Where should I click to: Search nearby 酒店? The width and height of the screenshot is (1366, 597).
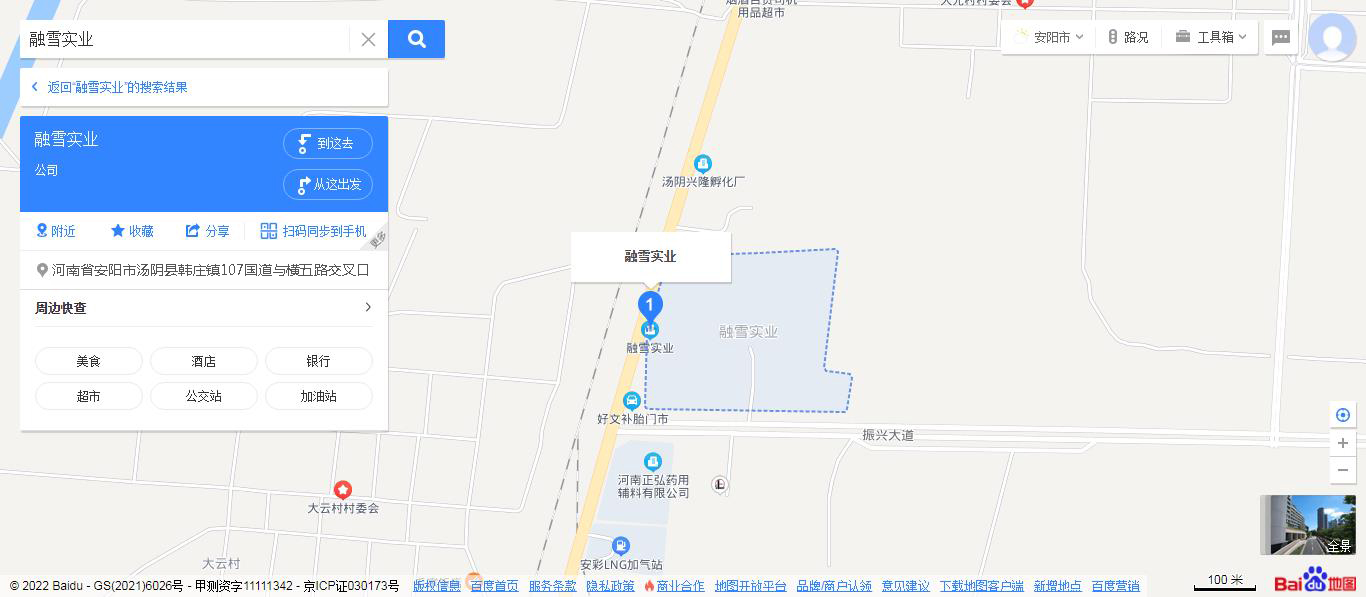pos(203,361)
